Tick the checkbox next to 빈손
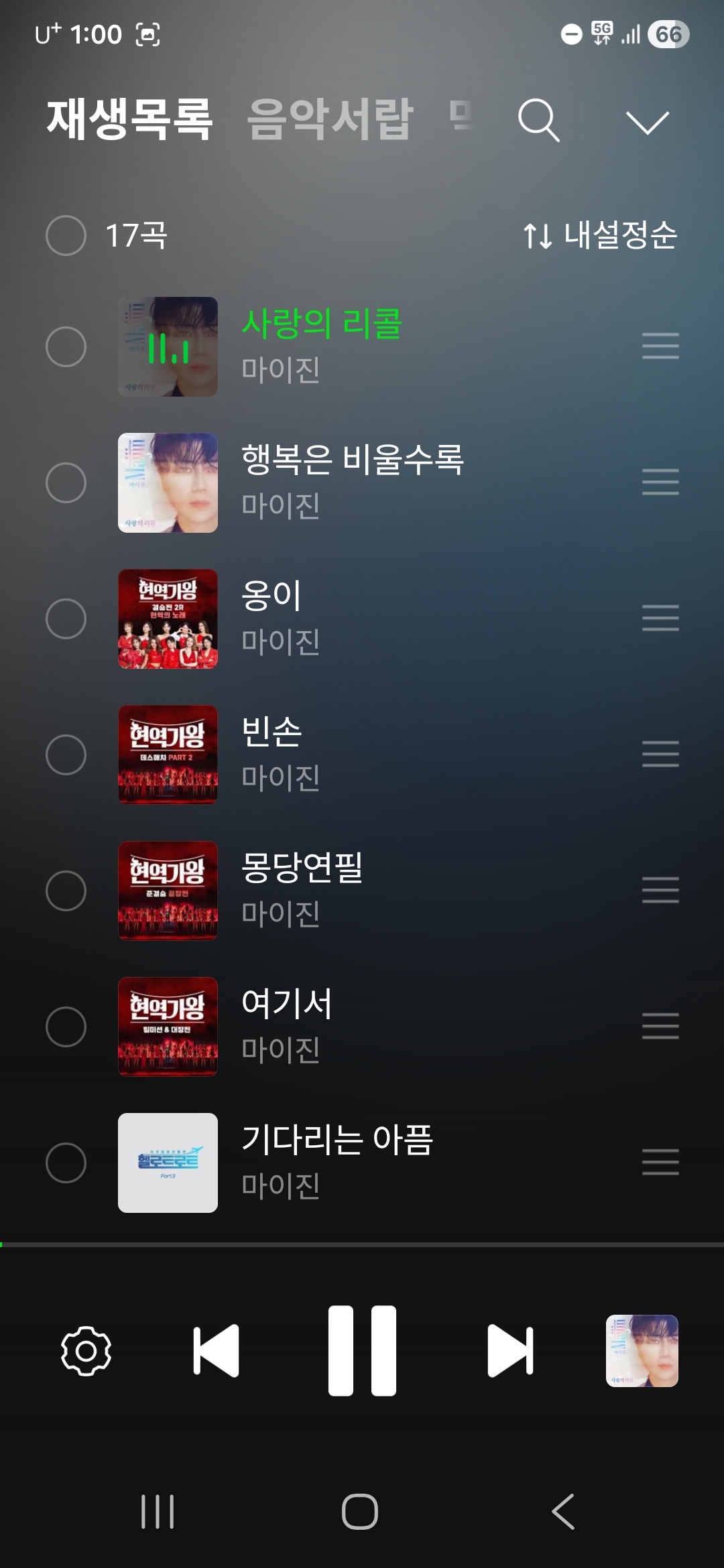 [66, 755]
